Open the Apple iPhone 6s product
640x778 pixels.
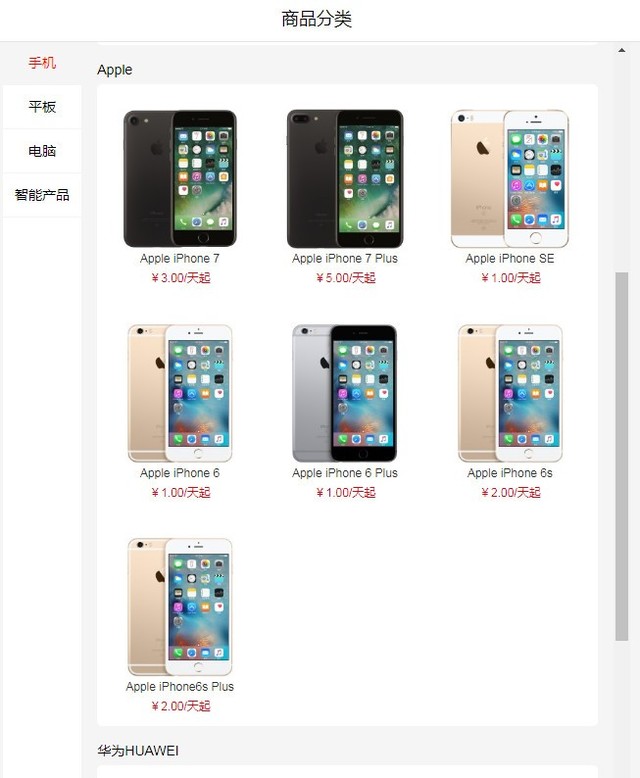(510, 394)
